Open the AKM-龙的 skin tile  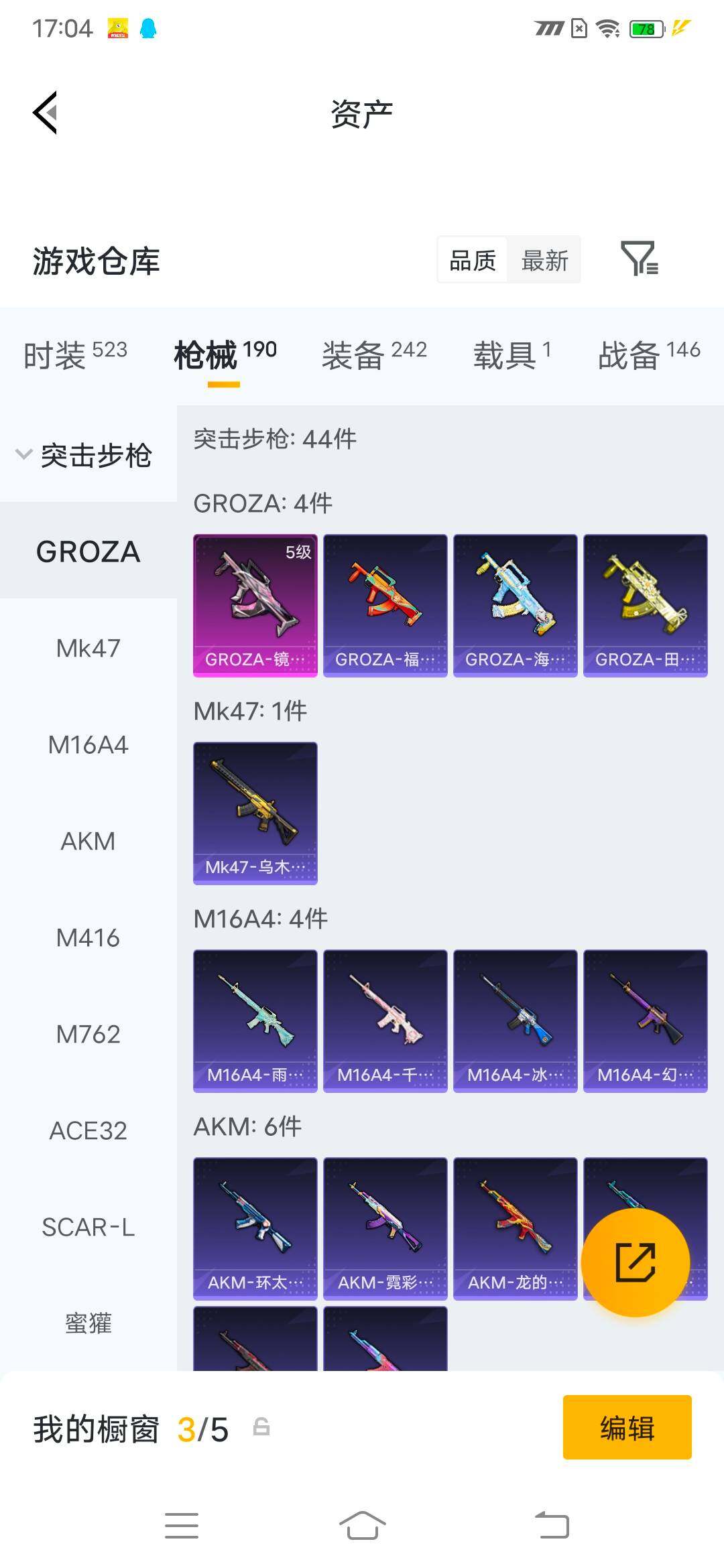(516, 1229)
